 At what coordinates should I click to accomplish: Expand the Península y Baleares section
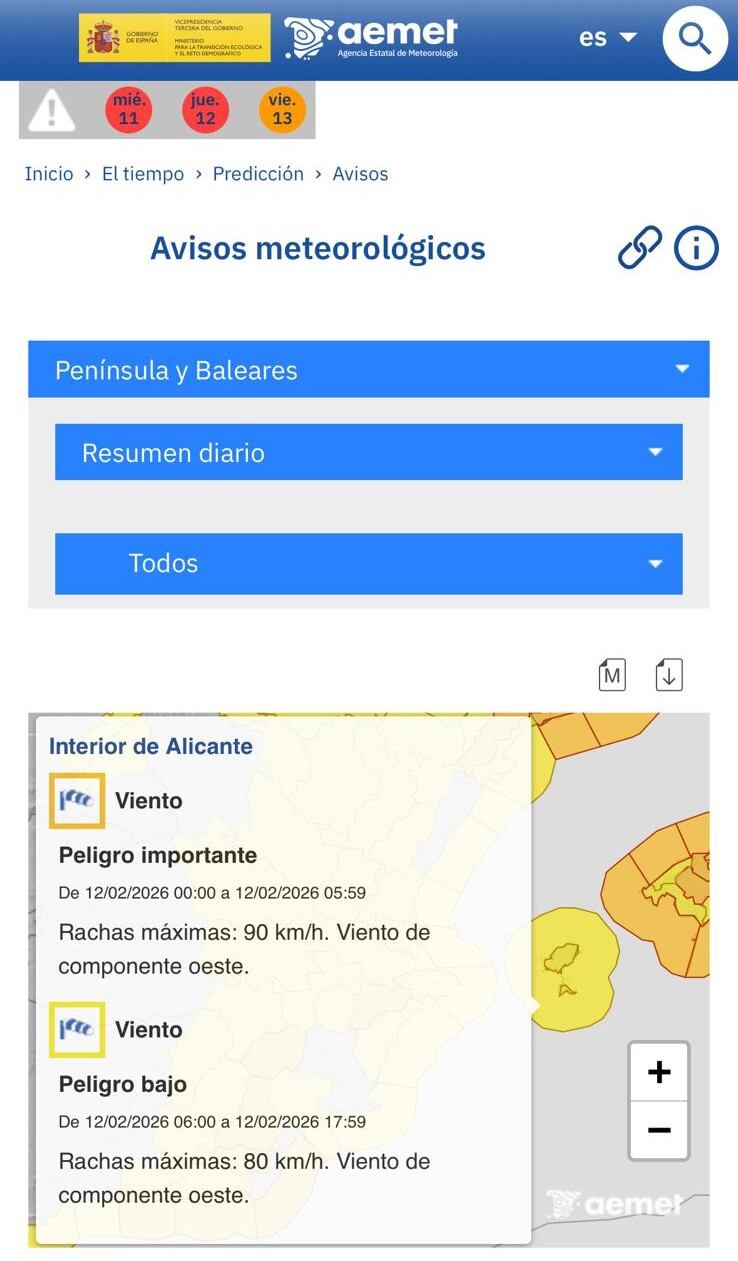coord(369,369)
